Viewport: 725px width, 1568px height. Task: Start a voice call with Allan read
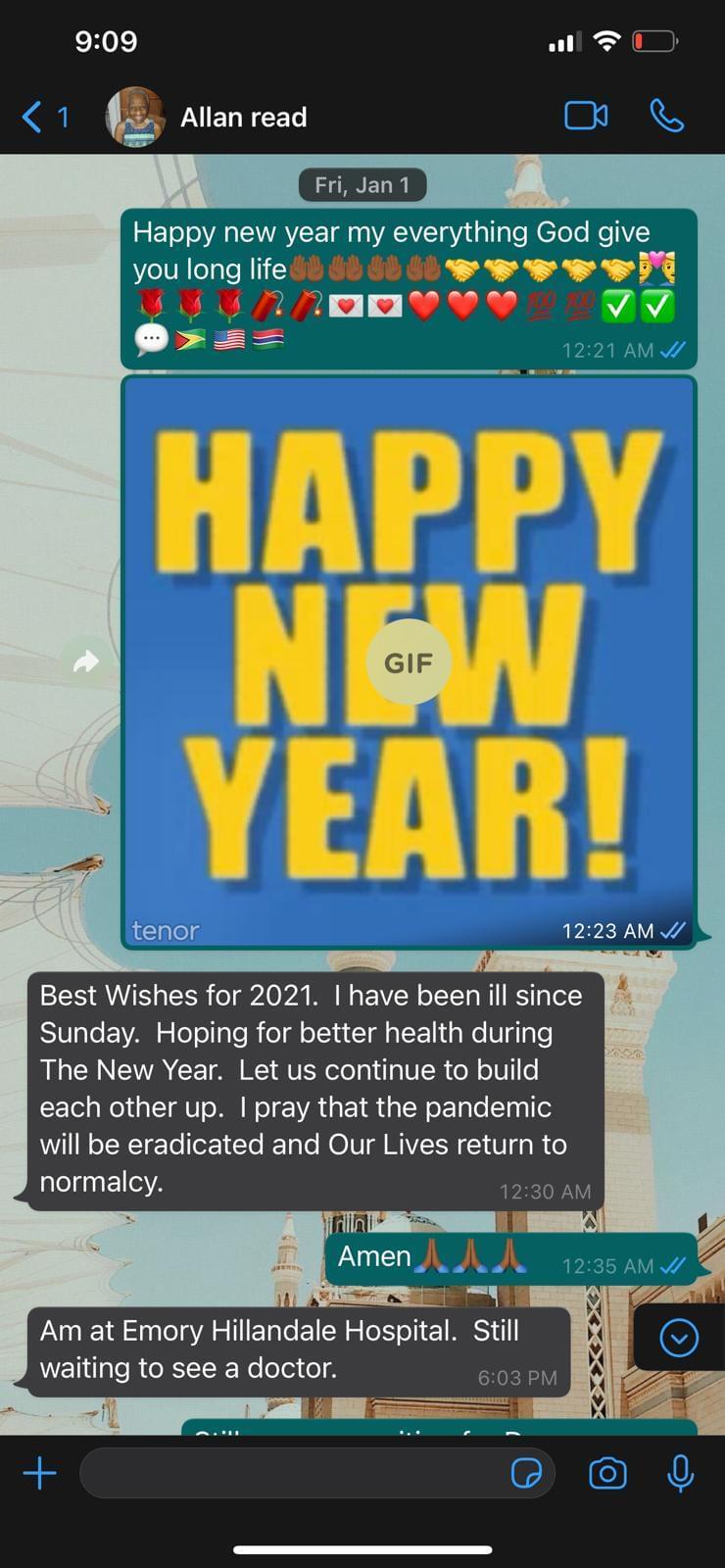[666, 117]
